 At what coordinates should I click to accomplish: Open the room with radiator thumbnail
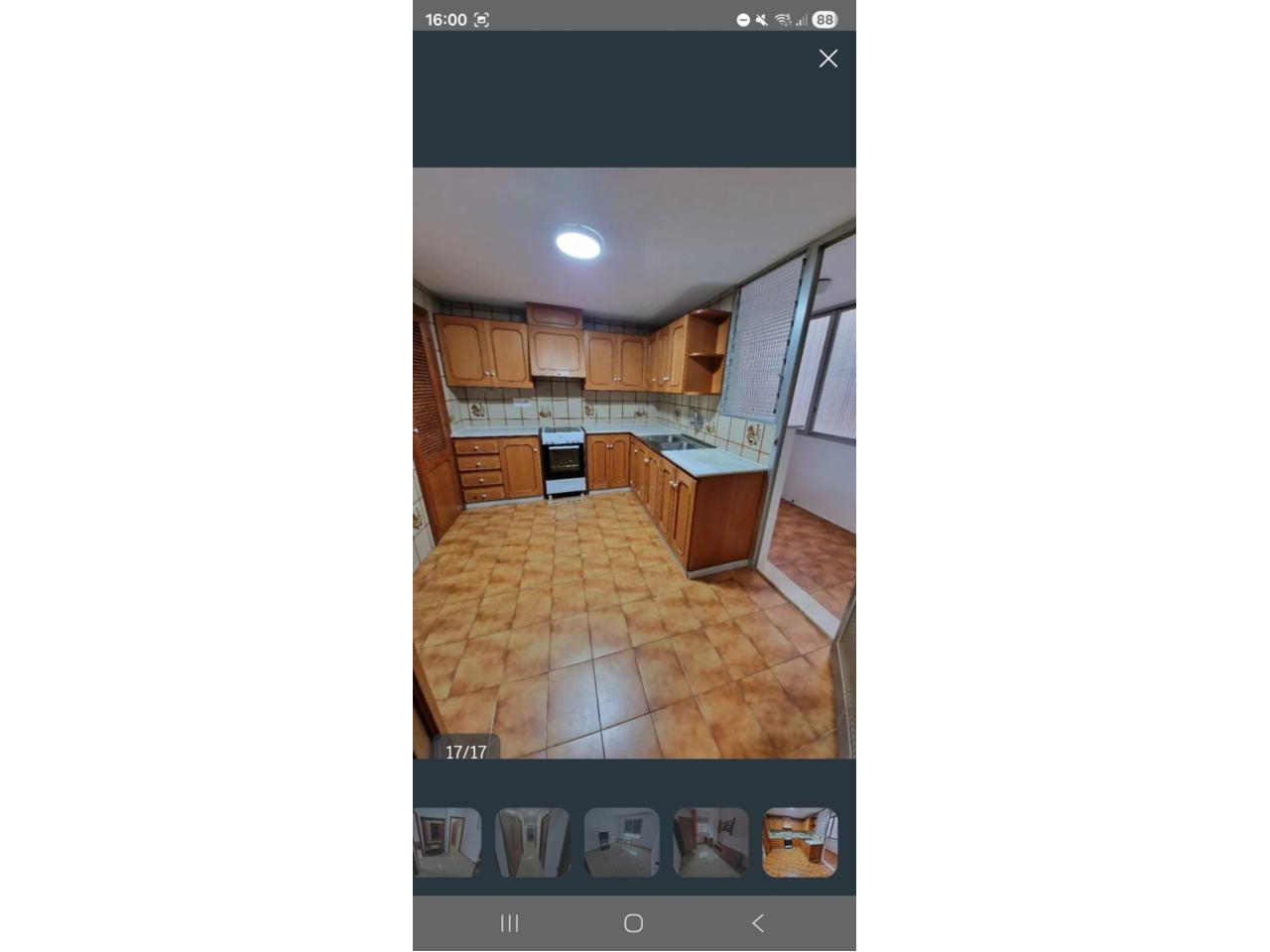[710, 842]
